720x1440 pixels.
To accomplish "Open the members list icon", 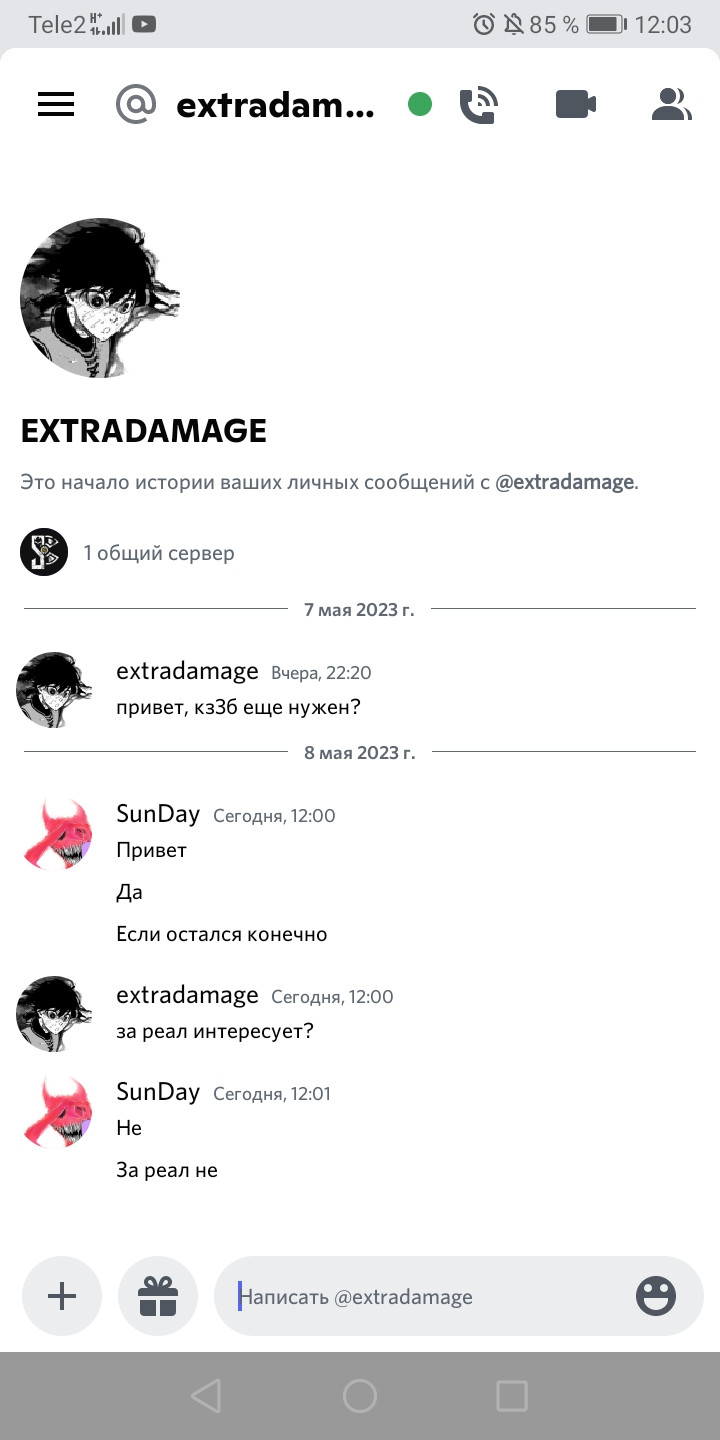I will (672, 104).
